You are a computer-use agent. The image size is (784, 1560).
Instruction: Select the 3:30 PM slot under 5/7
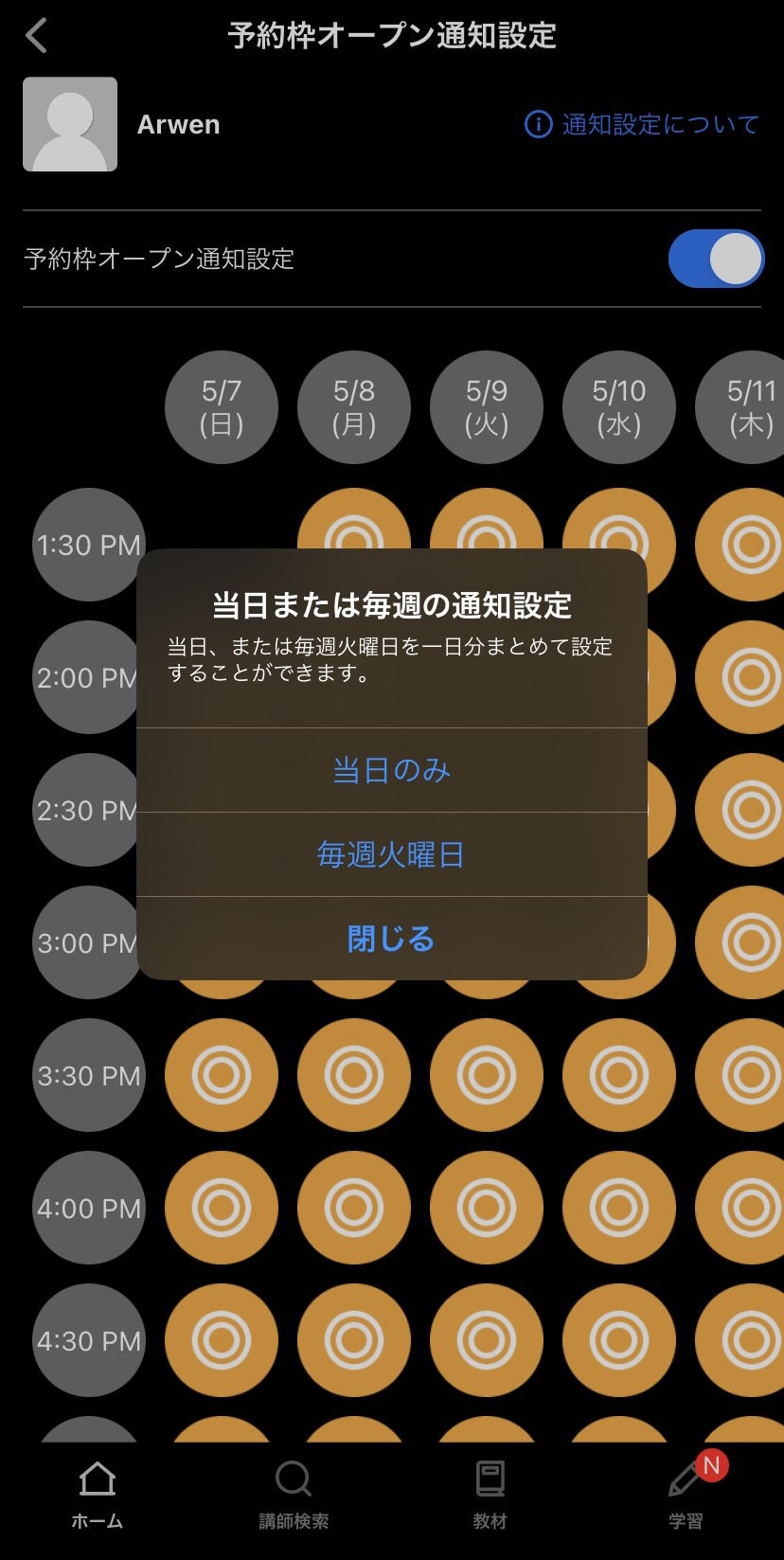point(222,1075)
